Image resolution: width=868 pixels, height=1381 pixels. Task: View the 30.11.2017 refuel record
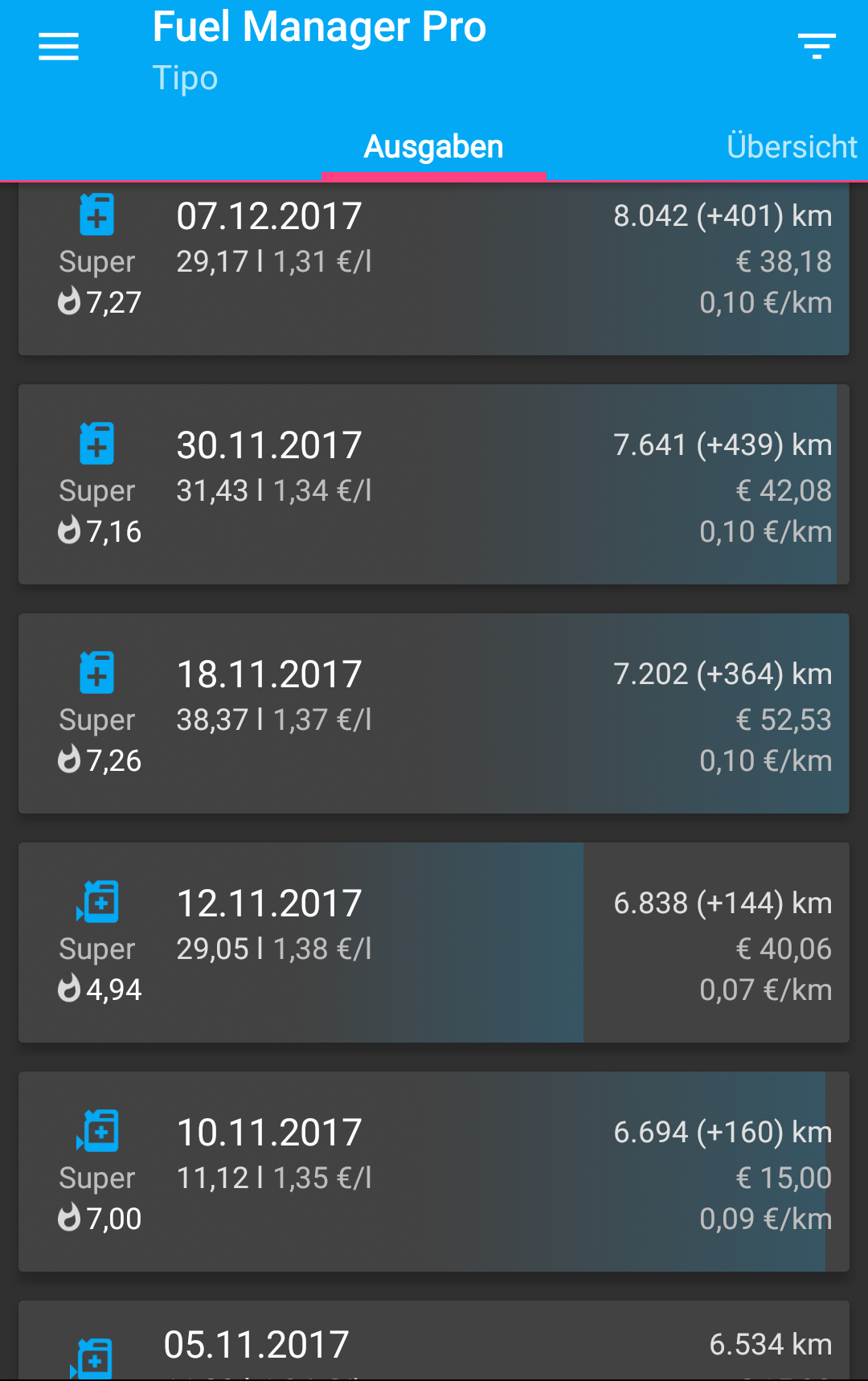433,484
